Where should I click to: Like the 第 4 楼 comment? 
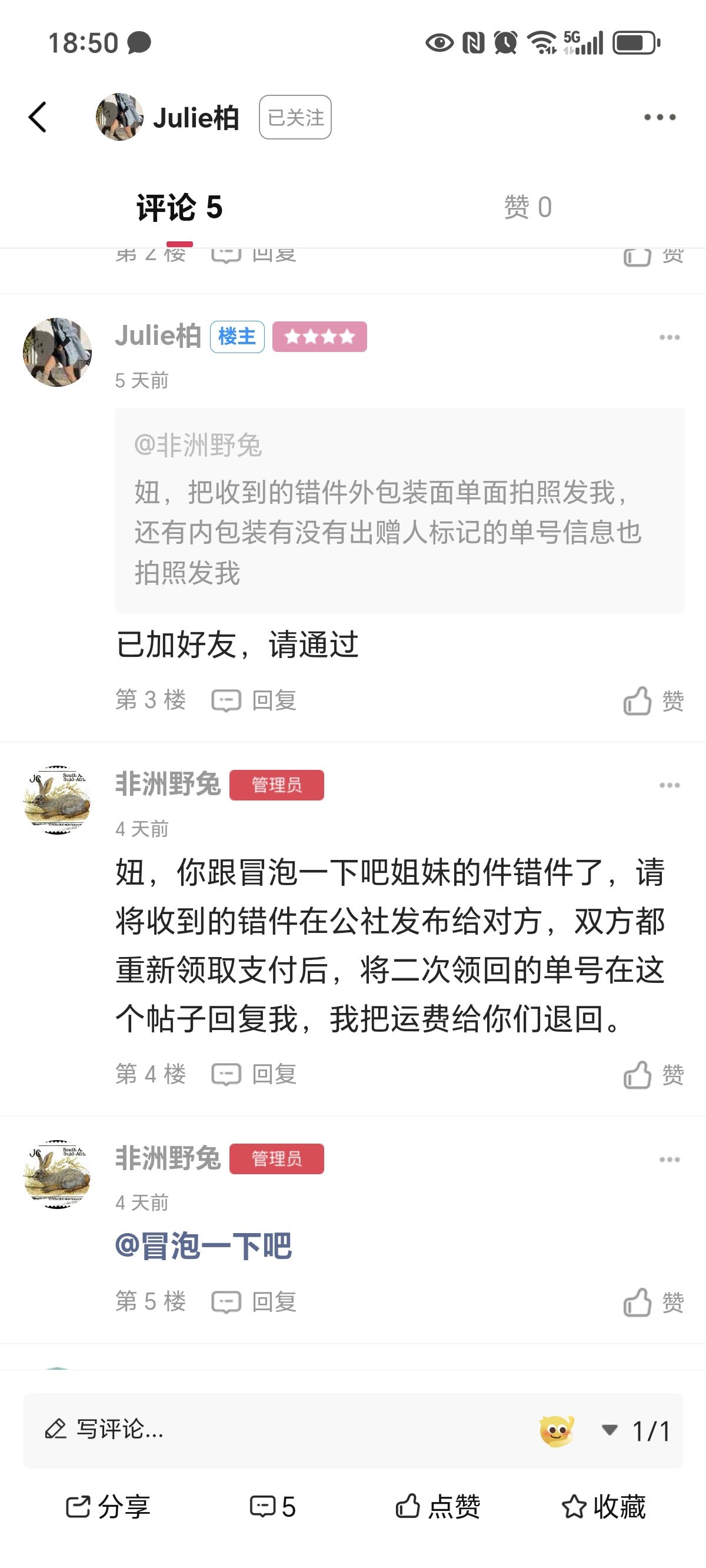[653, 1074]
